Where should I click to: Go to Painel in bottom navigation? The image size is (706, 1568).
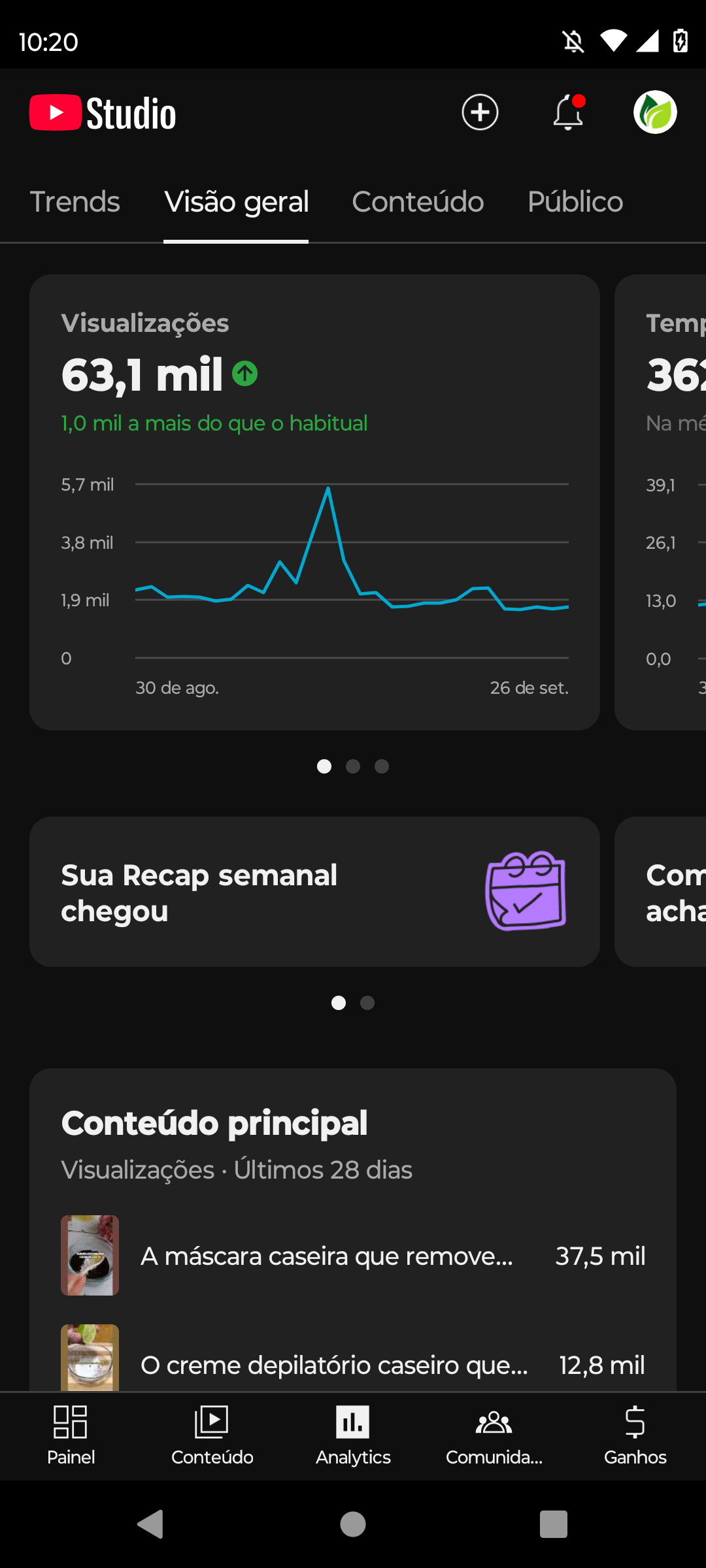pos(71,1436)
